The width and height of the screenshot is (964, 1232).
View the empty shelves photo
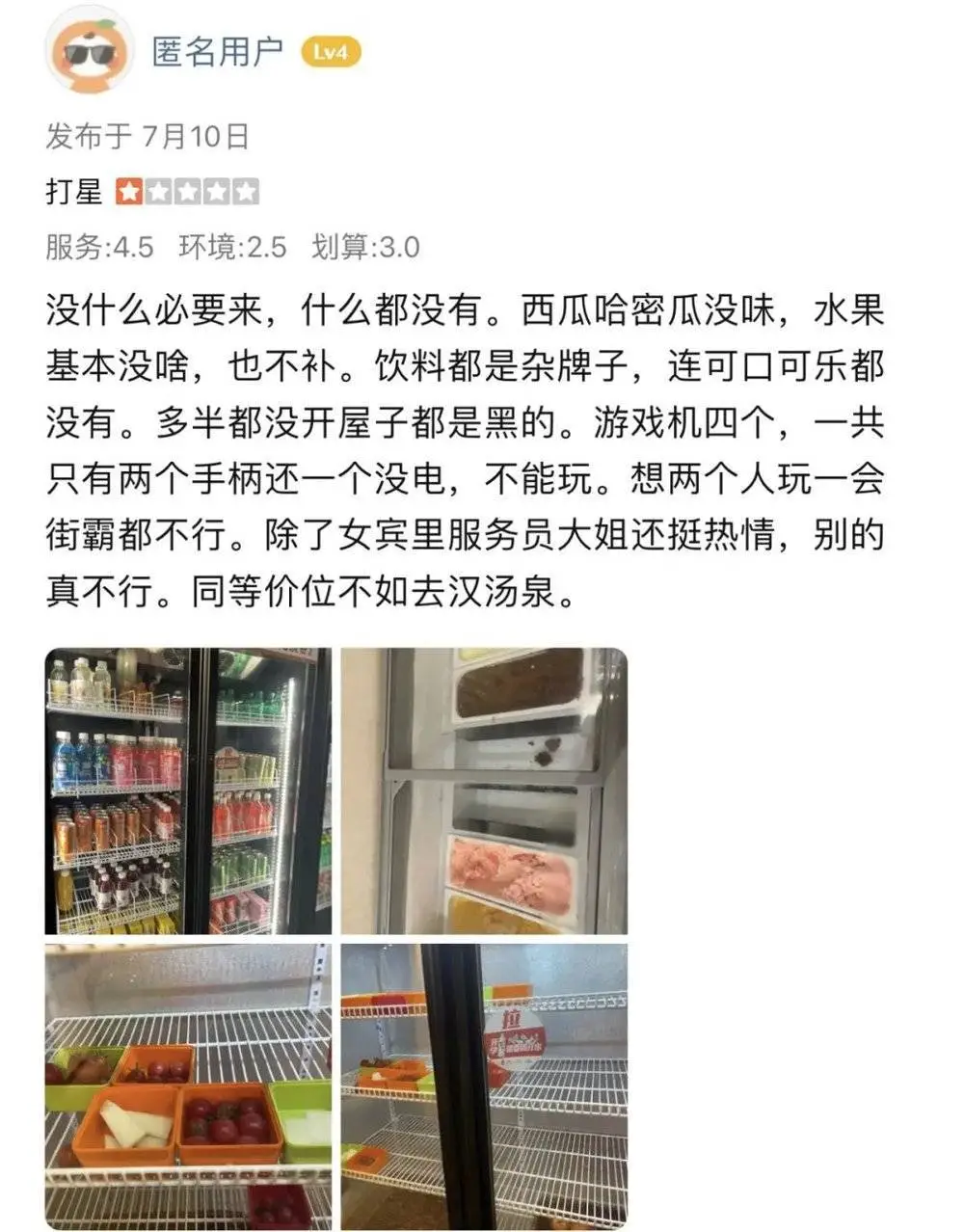(x=484, y=1085)
